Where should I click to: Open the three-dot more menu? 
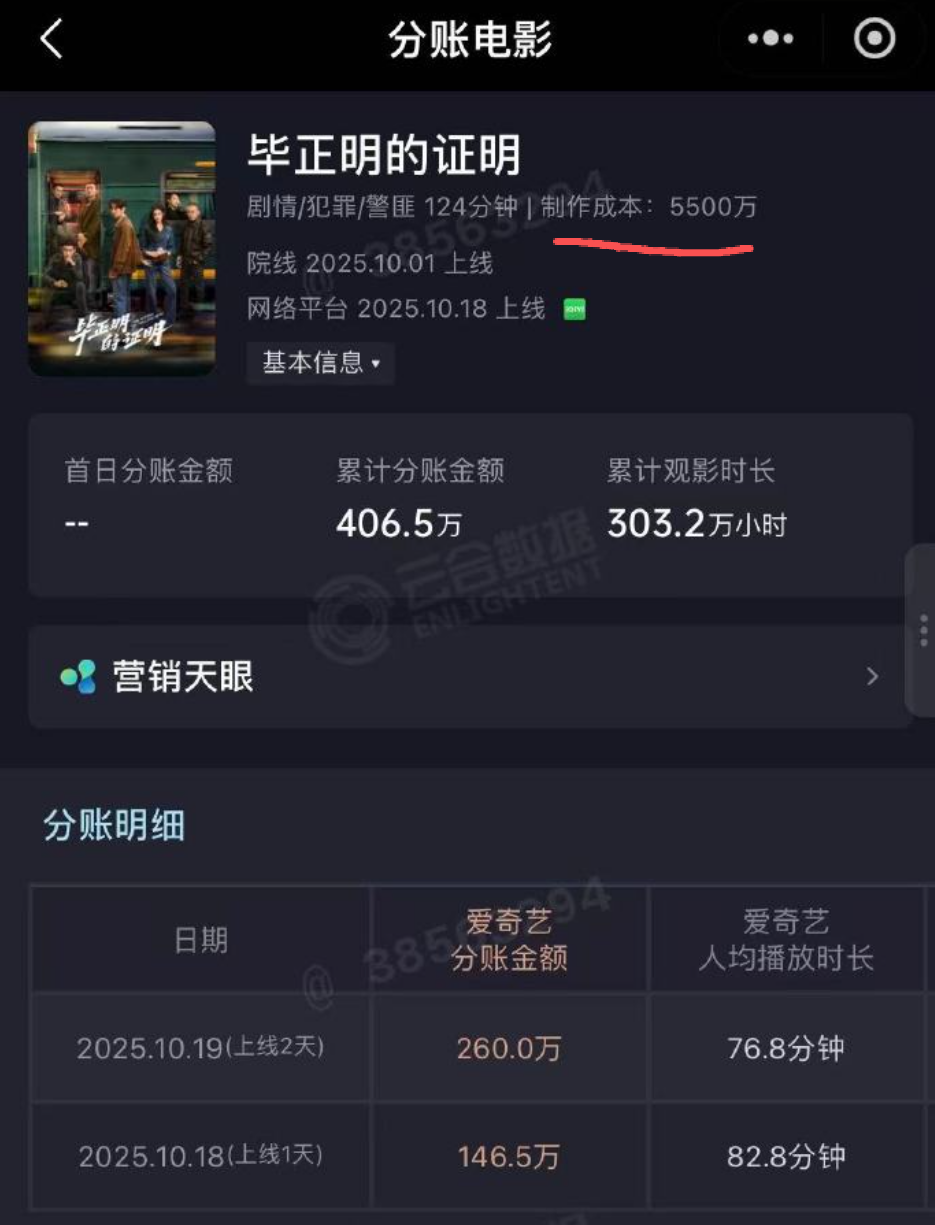770,40
